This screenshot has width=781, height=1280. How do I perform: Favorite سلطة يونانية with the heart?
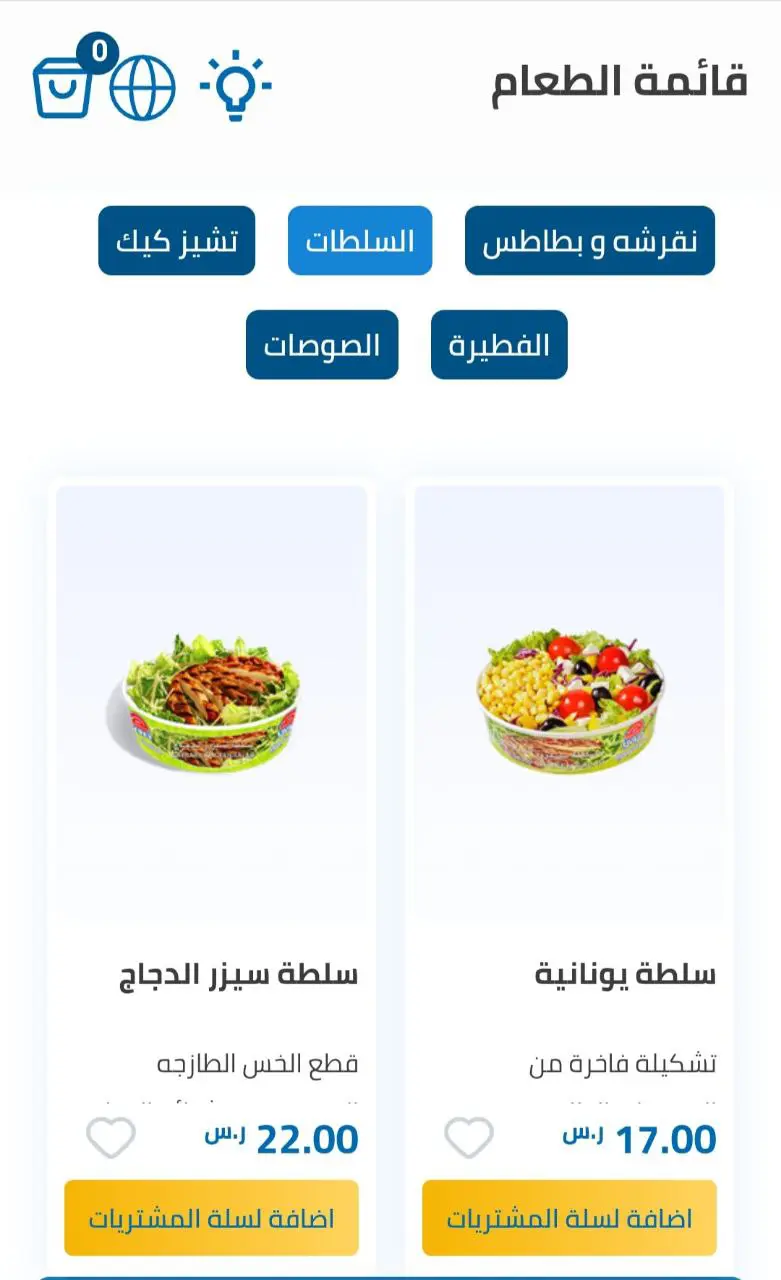(x=469, y=1138)
